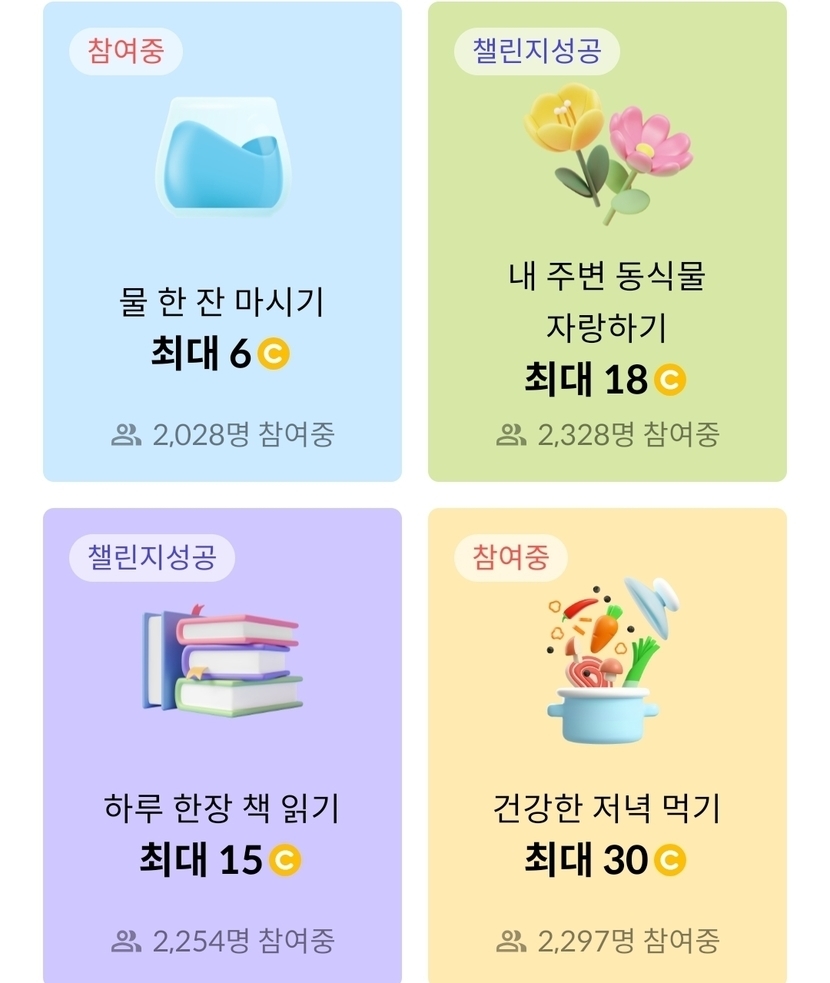Open the 물 한 잔 마시기 challenge card
This screenshot has width=830, height=983.
pos(222,242)
